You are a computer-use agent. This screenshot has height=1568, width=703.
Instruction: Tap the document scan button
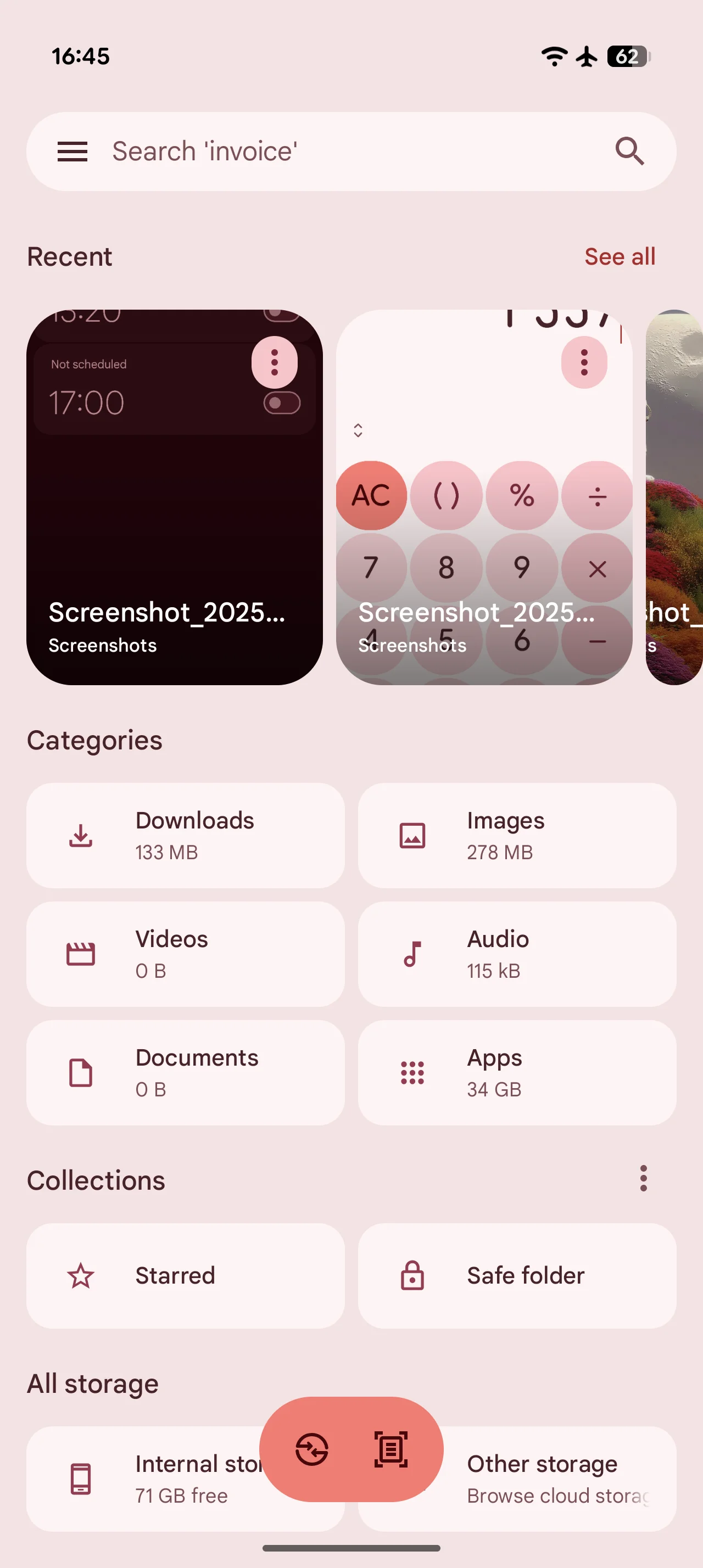(390, 1449)
